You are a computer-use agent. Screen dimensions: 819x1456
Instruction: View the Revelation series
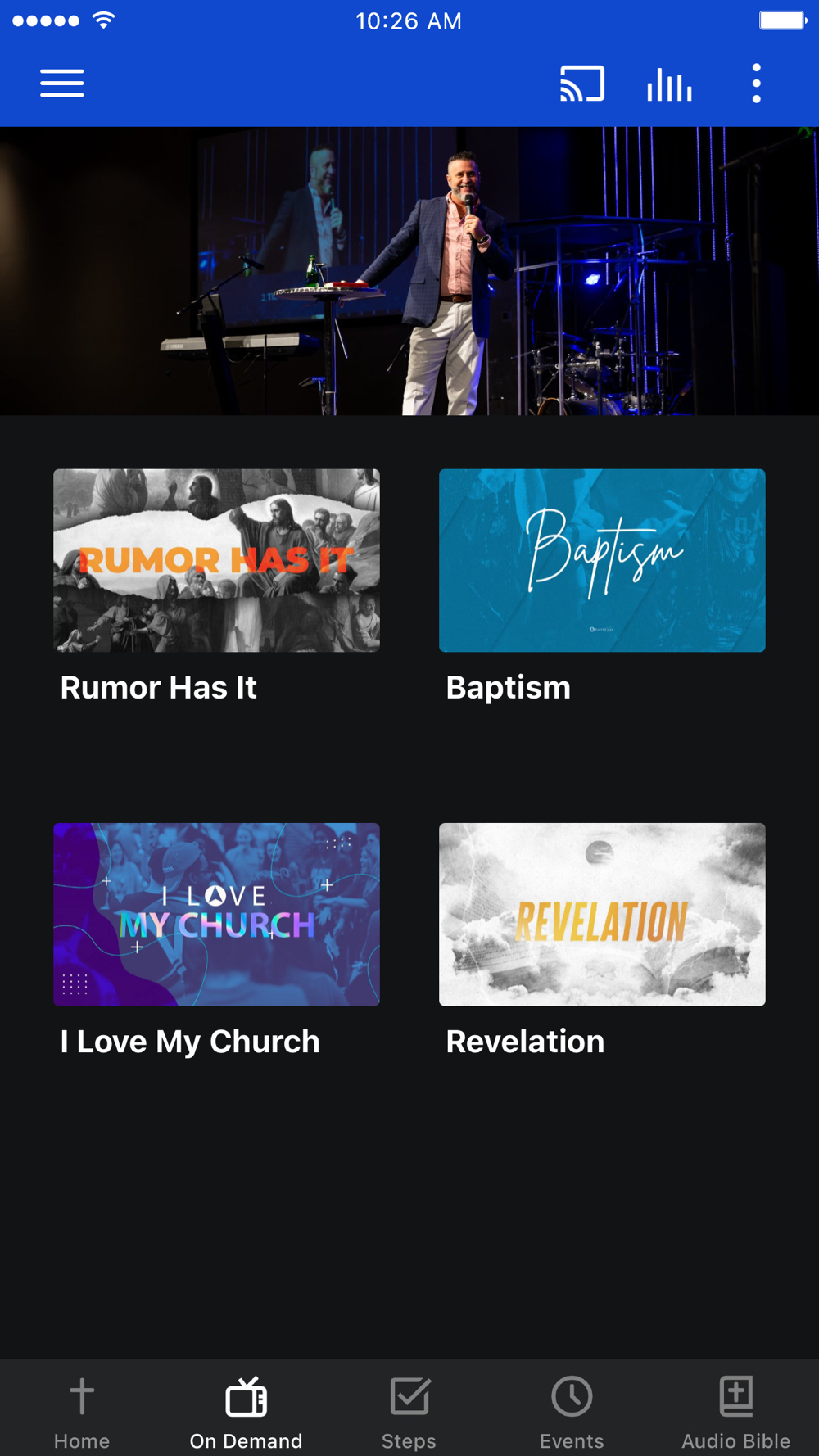coord(602,915)
